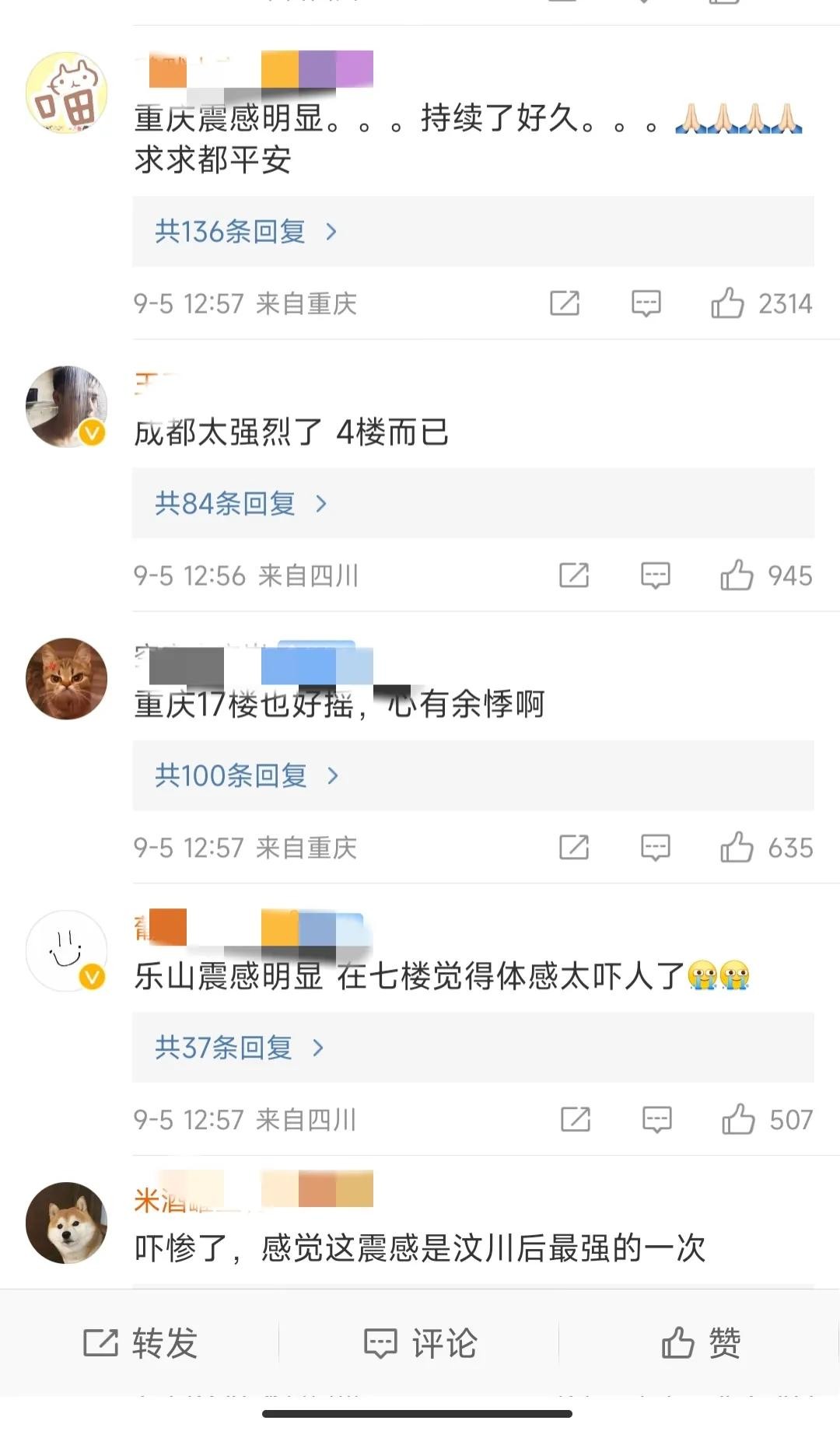Screen dimensions: 840x1431
Task: Like the 乐山震感明显 comment
Action: click(x=738, y=1120)
